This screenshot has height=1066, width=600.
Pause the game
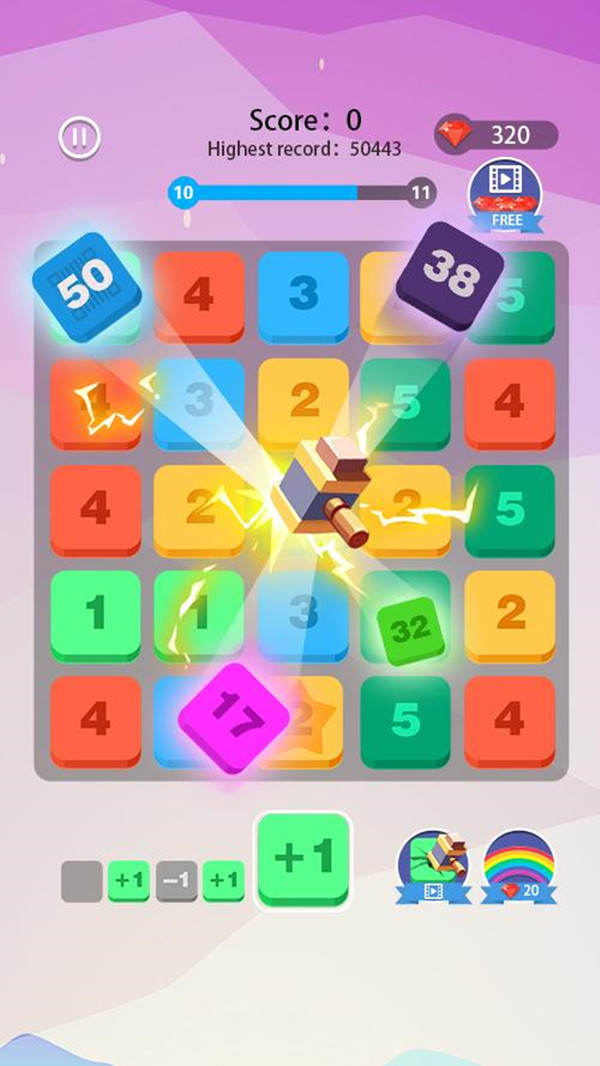click(78, 137)
